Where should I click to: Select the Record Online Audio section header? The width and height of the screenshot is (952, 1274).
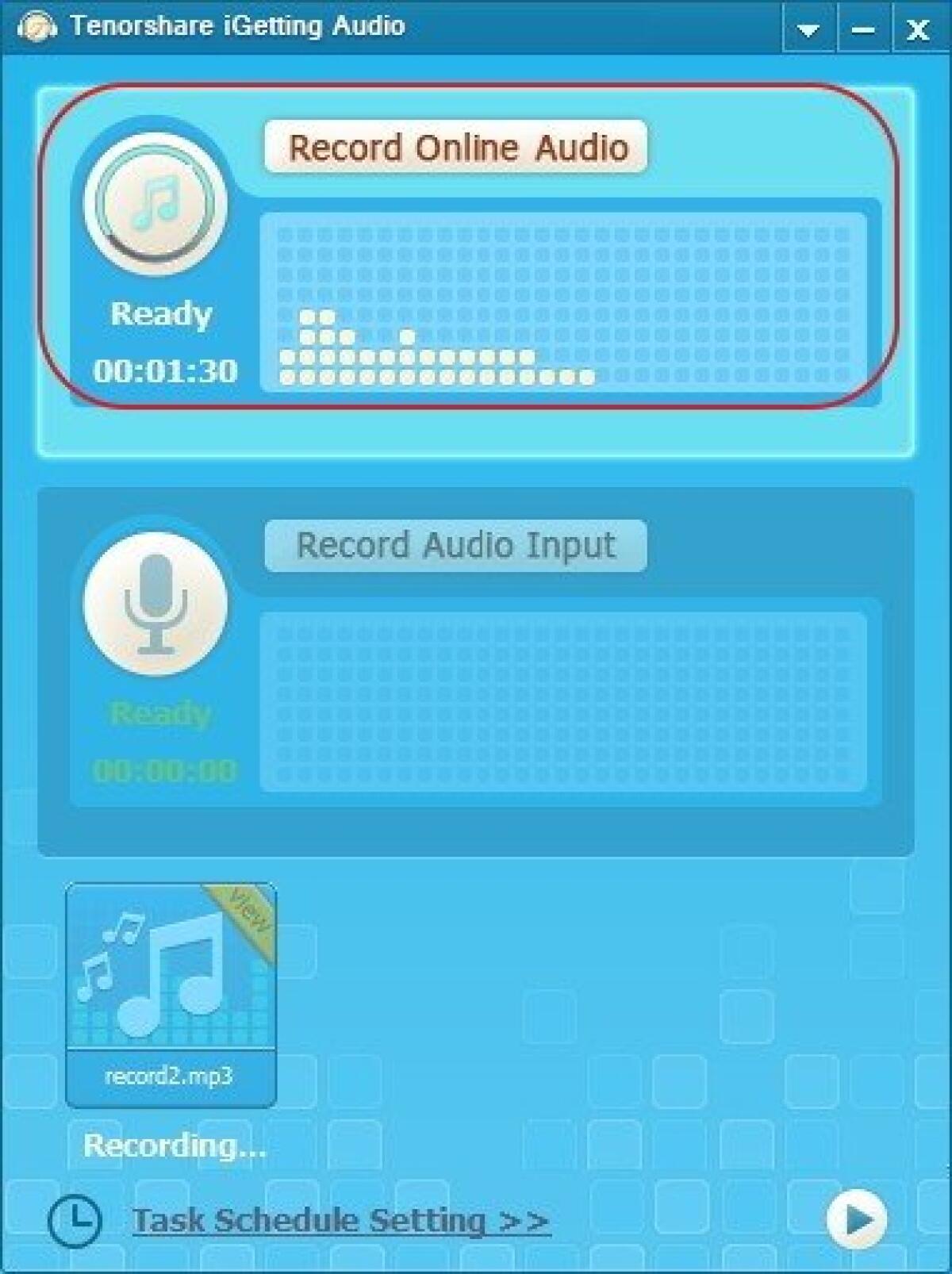click(458, 148)
